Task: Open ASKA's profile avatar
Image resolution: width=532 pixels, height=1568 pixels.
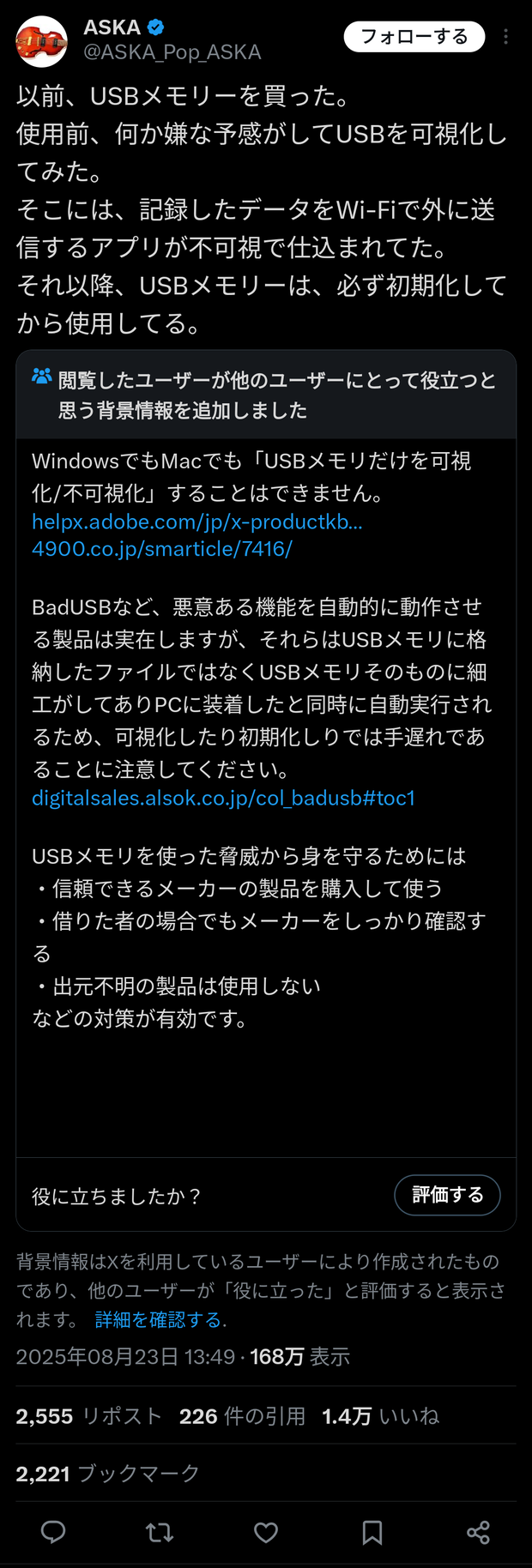Action: click(41, 40)
